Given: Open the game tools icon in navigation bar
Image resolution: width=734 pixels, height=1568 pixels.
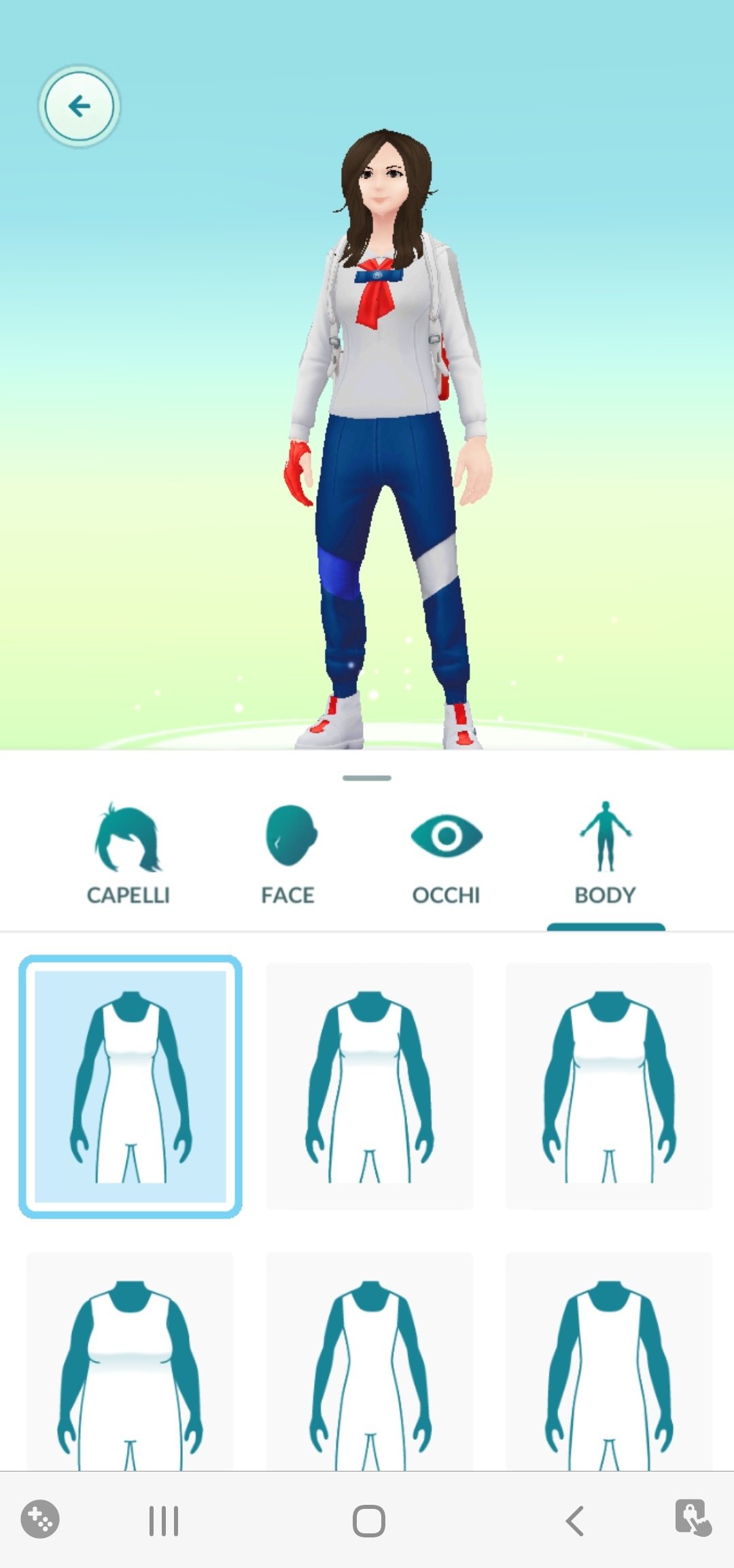Looking at the screenshot, I should click(40, 1519).
